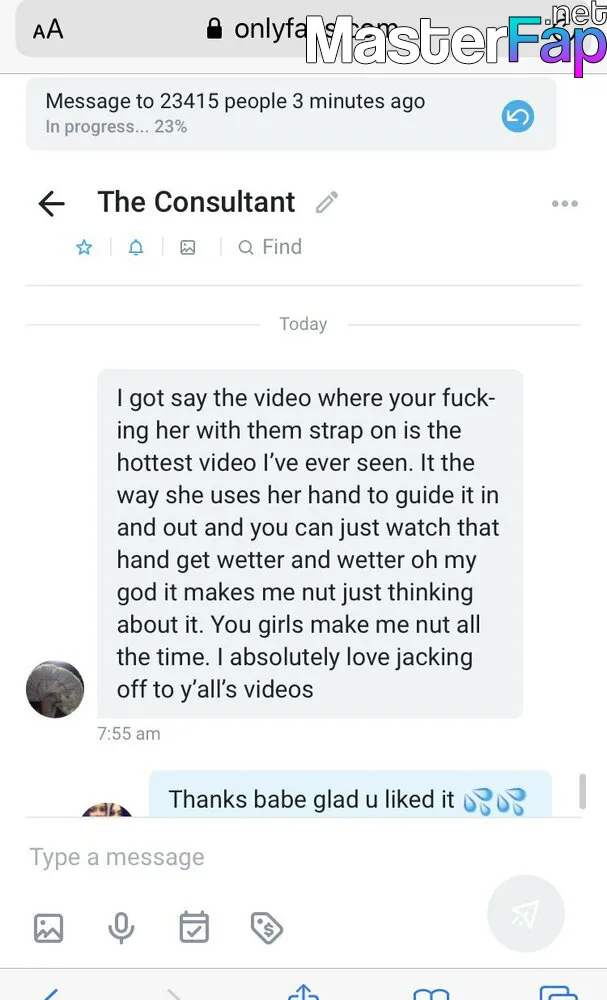Set a message price with the tag icon

coord(267,928)
